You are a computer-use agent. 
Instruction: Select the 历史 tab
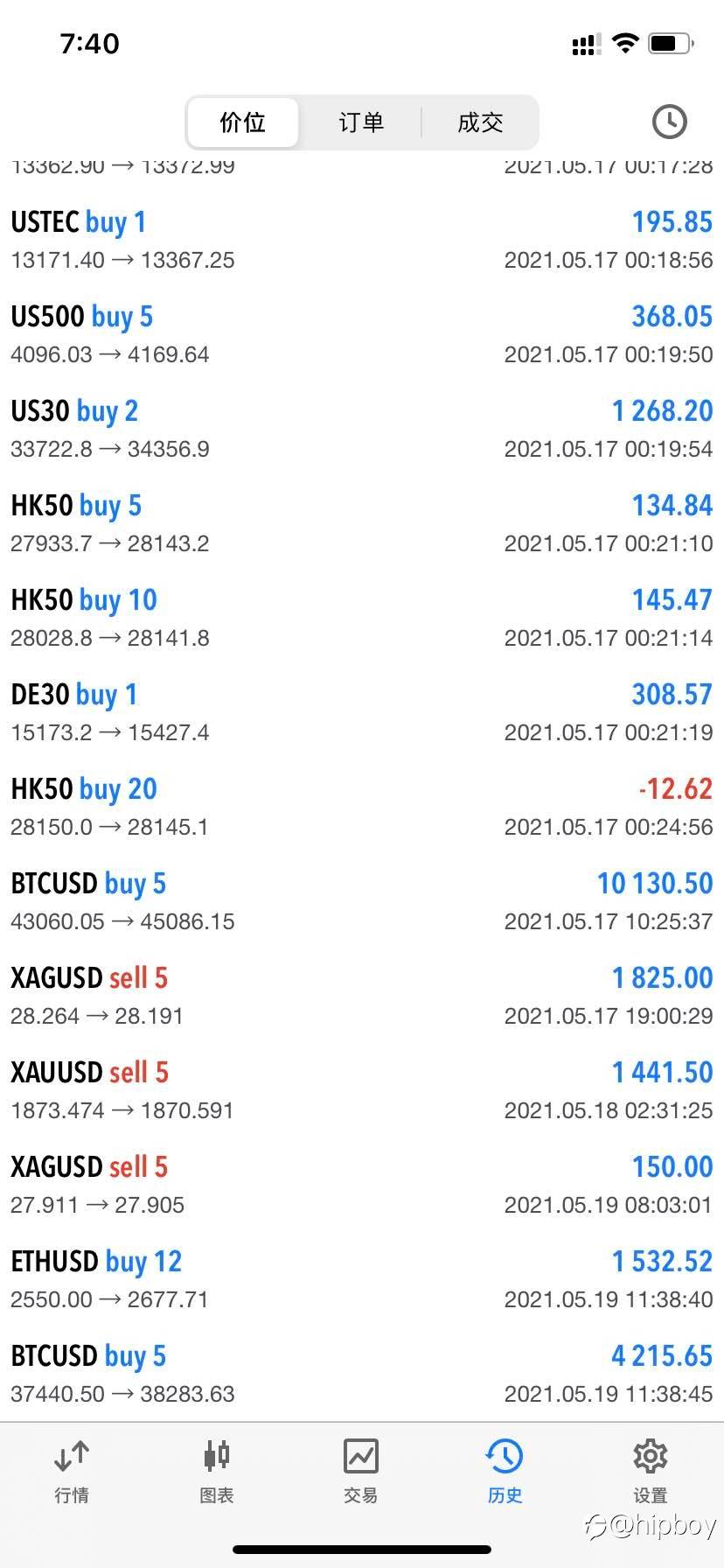pos(505,1472)
